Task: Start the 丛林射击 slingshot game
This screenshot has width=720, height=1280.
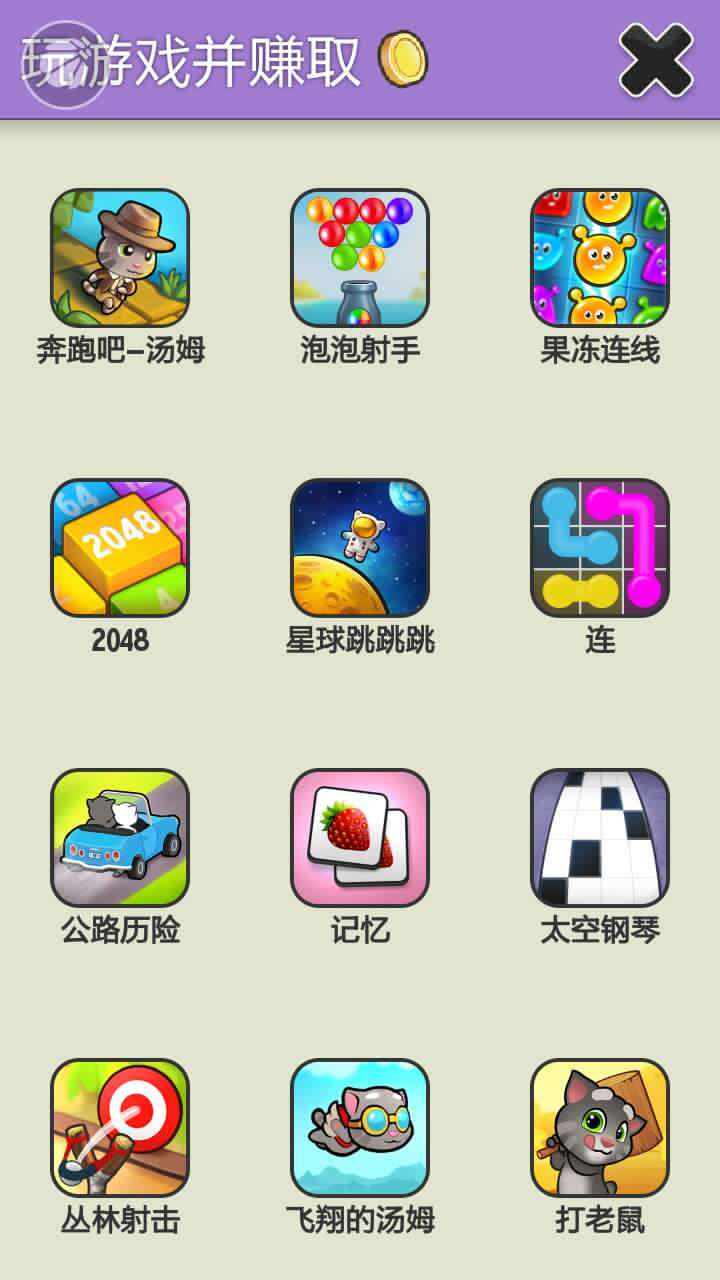Action: 120,1128
